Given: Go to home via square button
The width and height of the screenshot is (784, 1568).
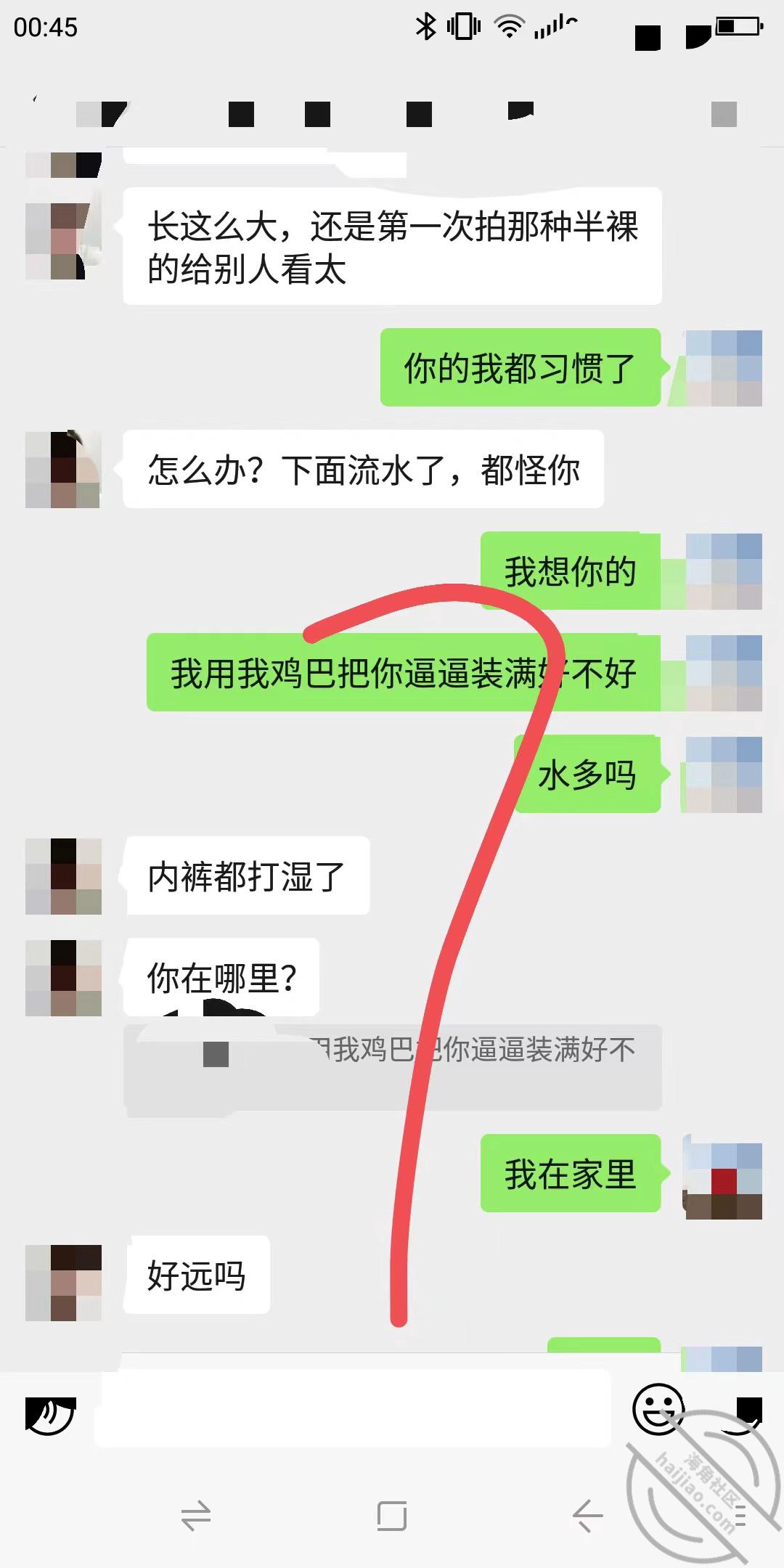Looking at the screenshot, I should [392, 1516].
